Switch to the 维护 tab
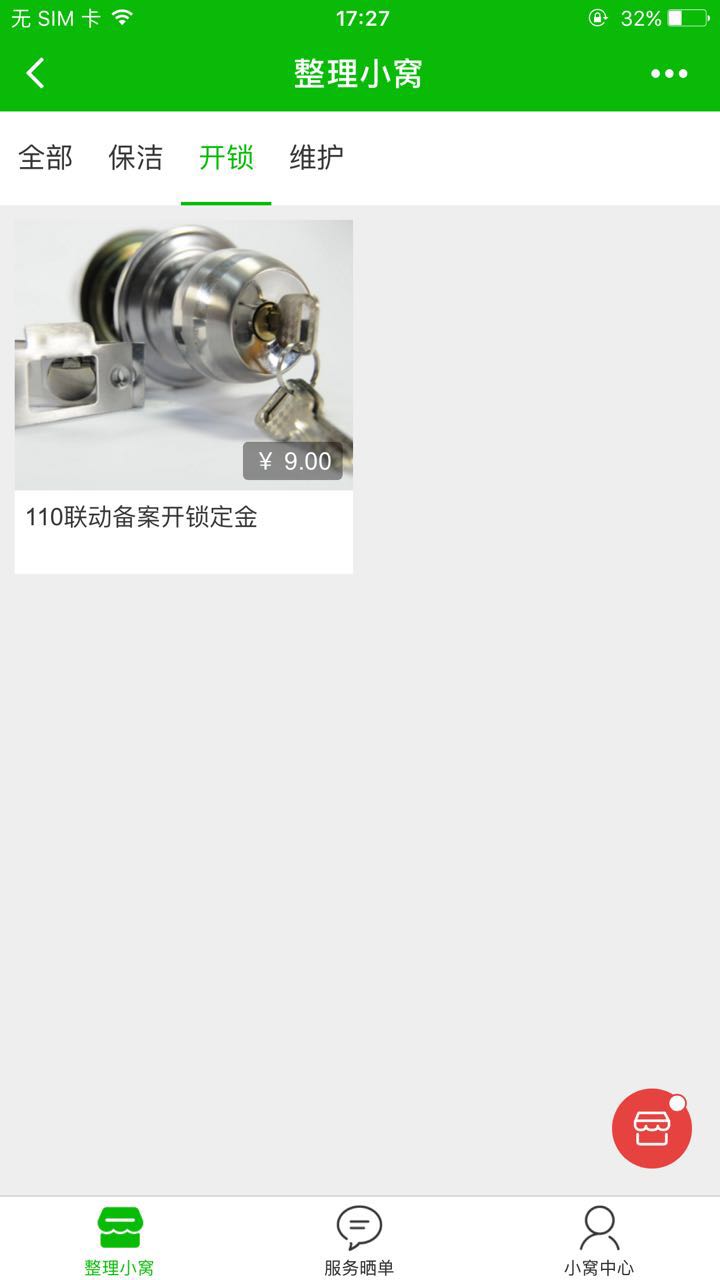Viewport: 720px width, 1280px height. click(316, 158)
